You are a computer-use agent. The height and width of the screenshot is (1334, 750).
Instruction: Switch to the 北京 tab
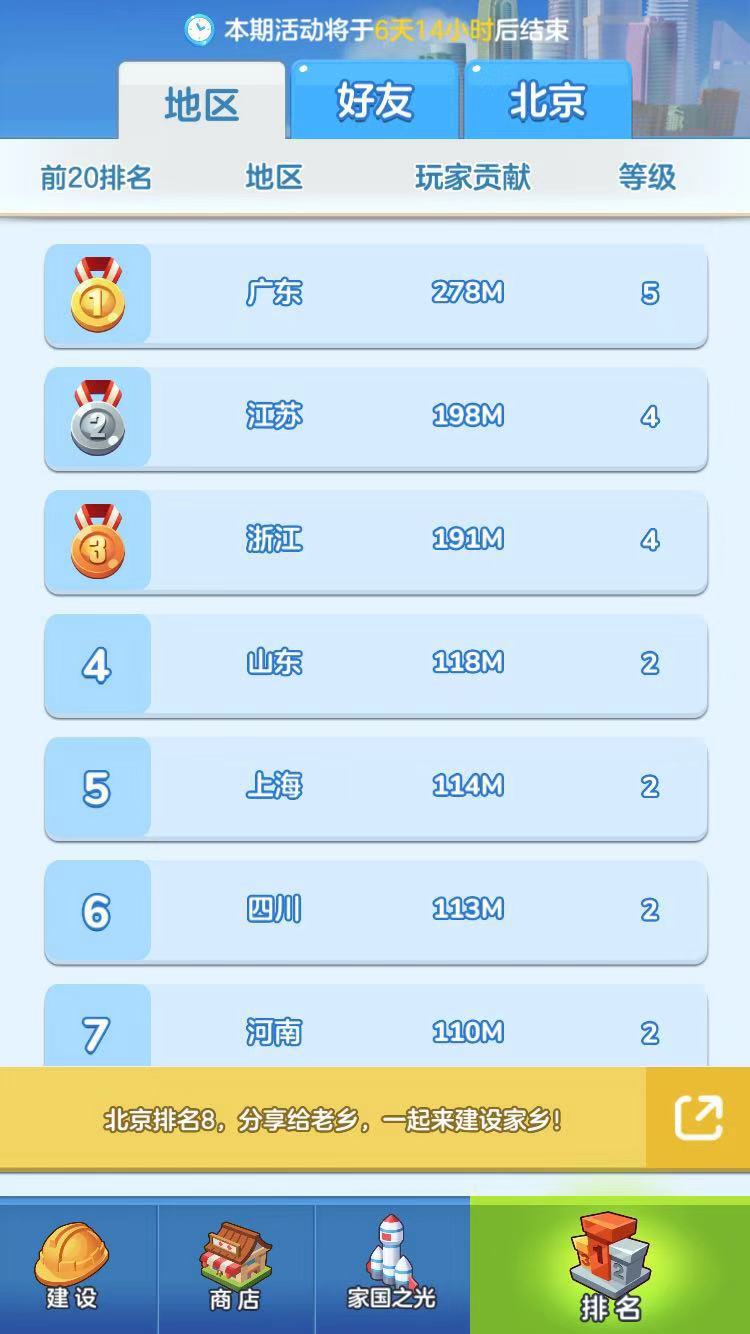point(548,101)
